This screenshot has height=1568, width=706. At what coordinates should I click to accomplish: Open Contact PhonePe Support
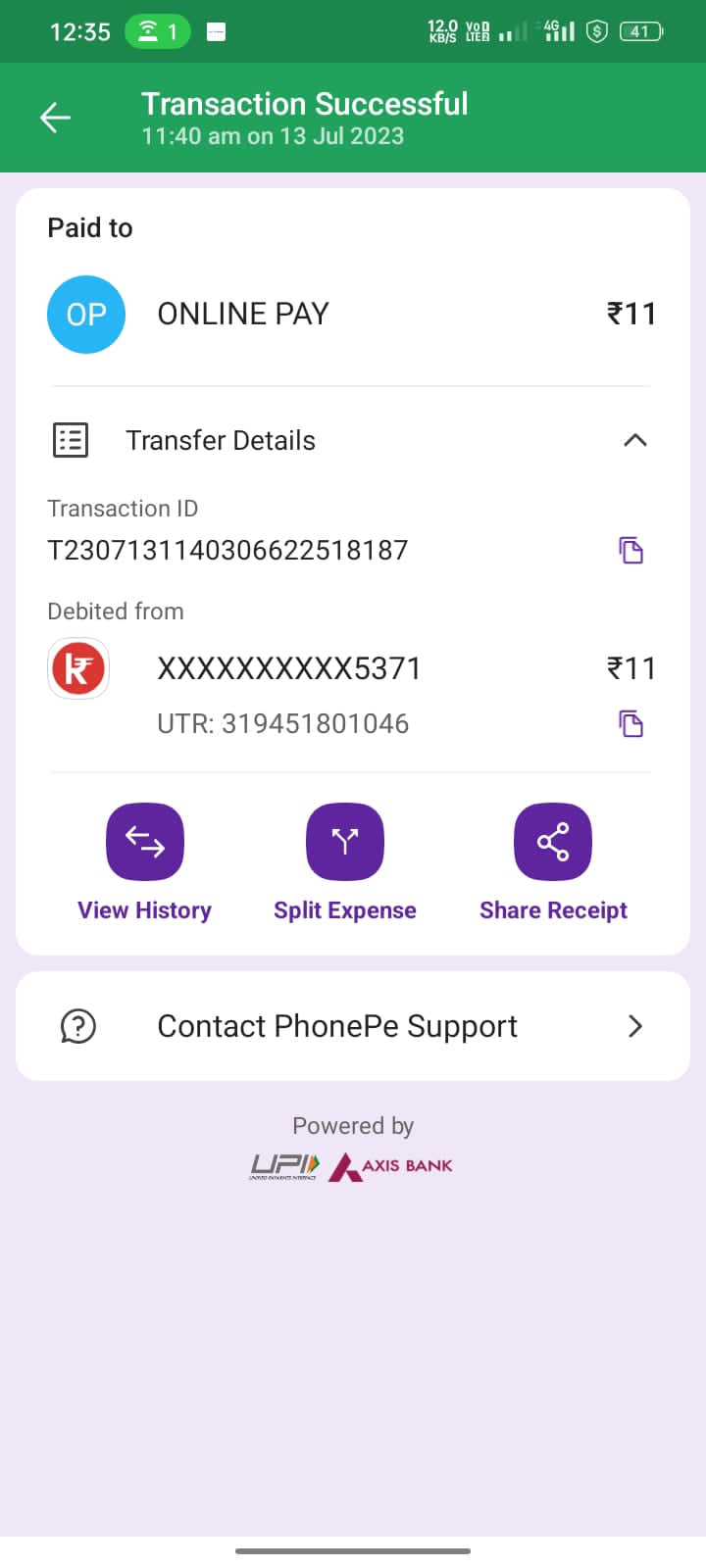[x=353, y=1026]
